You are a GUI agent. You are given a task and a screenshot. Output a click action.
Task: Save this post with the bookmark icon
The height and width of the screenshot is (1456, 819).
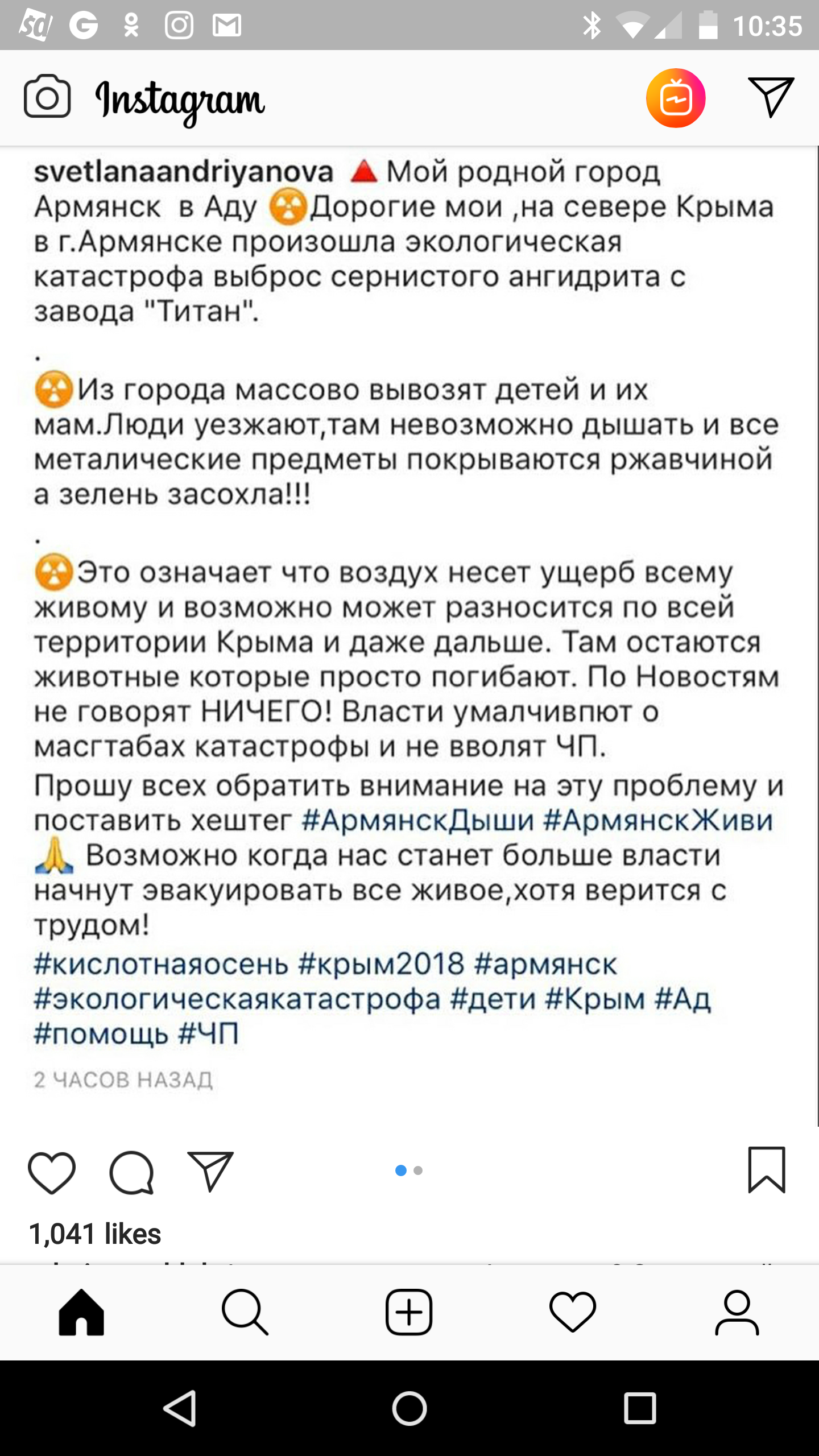pos(767,1170)
